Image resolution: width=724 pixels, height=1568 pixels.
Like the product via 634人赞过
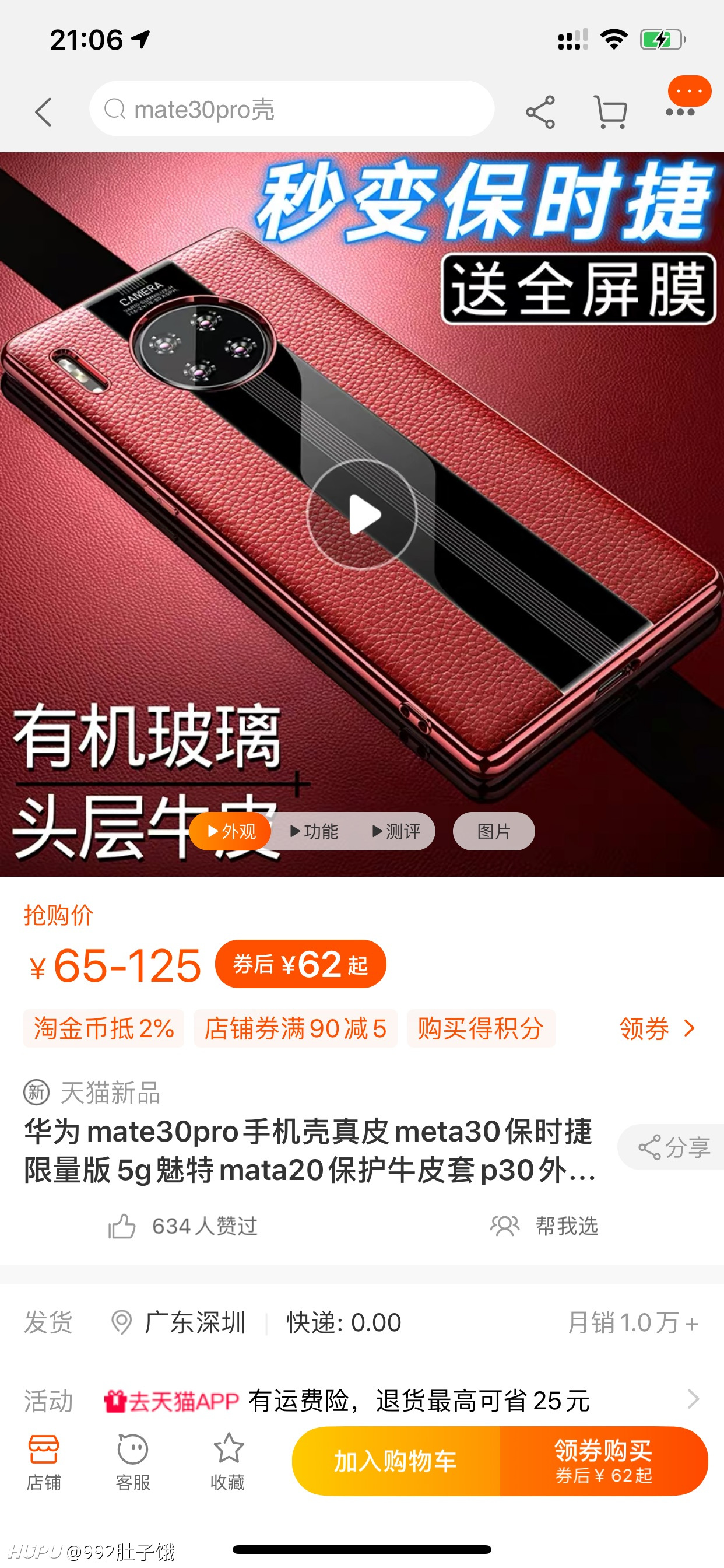pos(182,1226)
